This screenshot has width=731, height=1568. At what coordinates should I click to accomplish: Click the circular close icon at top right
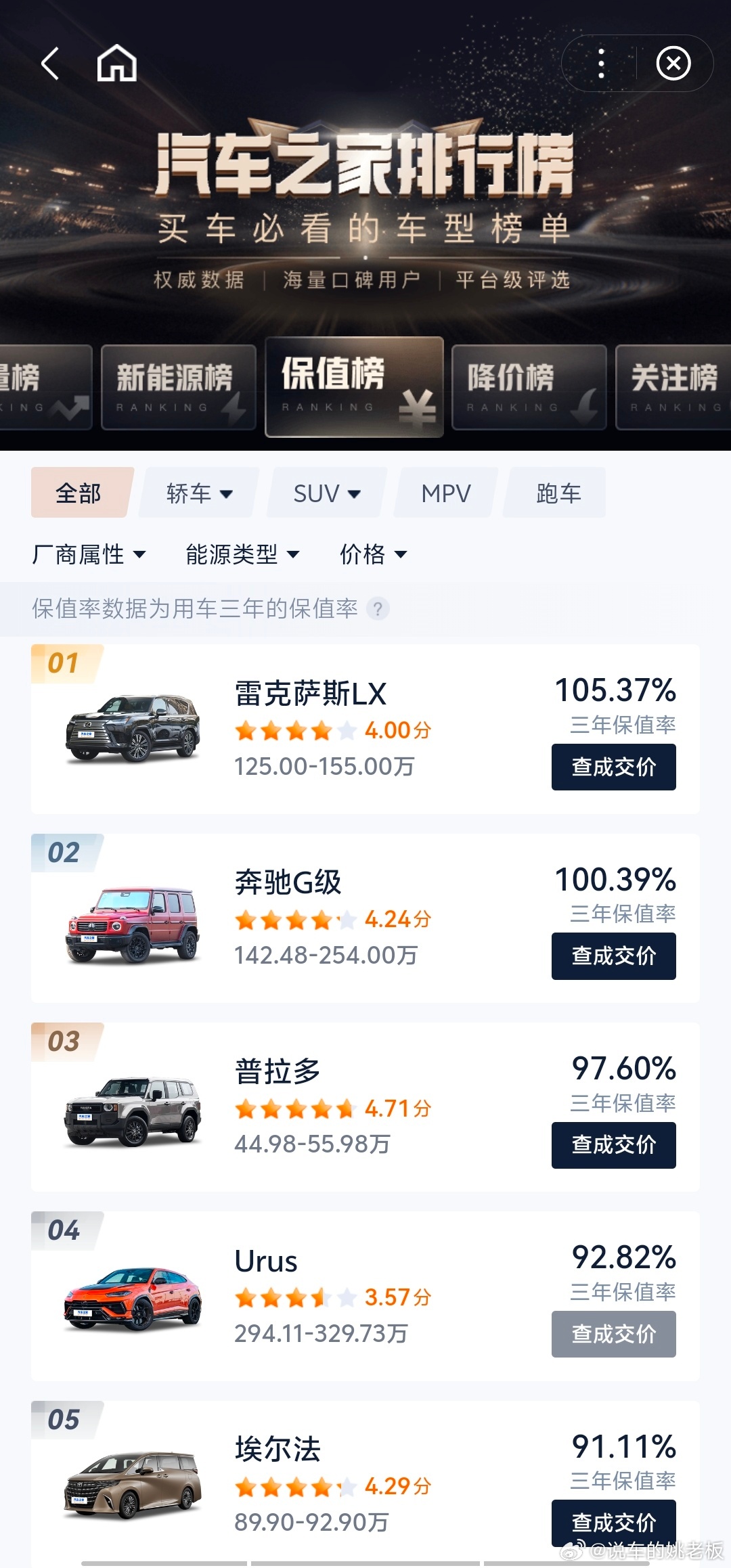click(673, 63)
